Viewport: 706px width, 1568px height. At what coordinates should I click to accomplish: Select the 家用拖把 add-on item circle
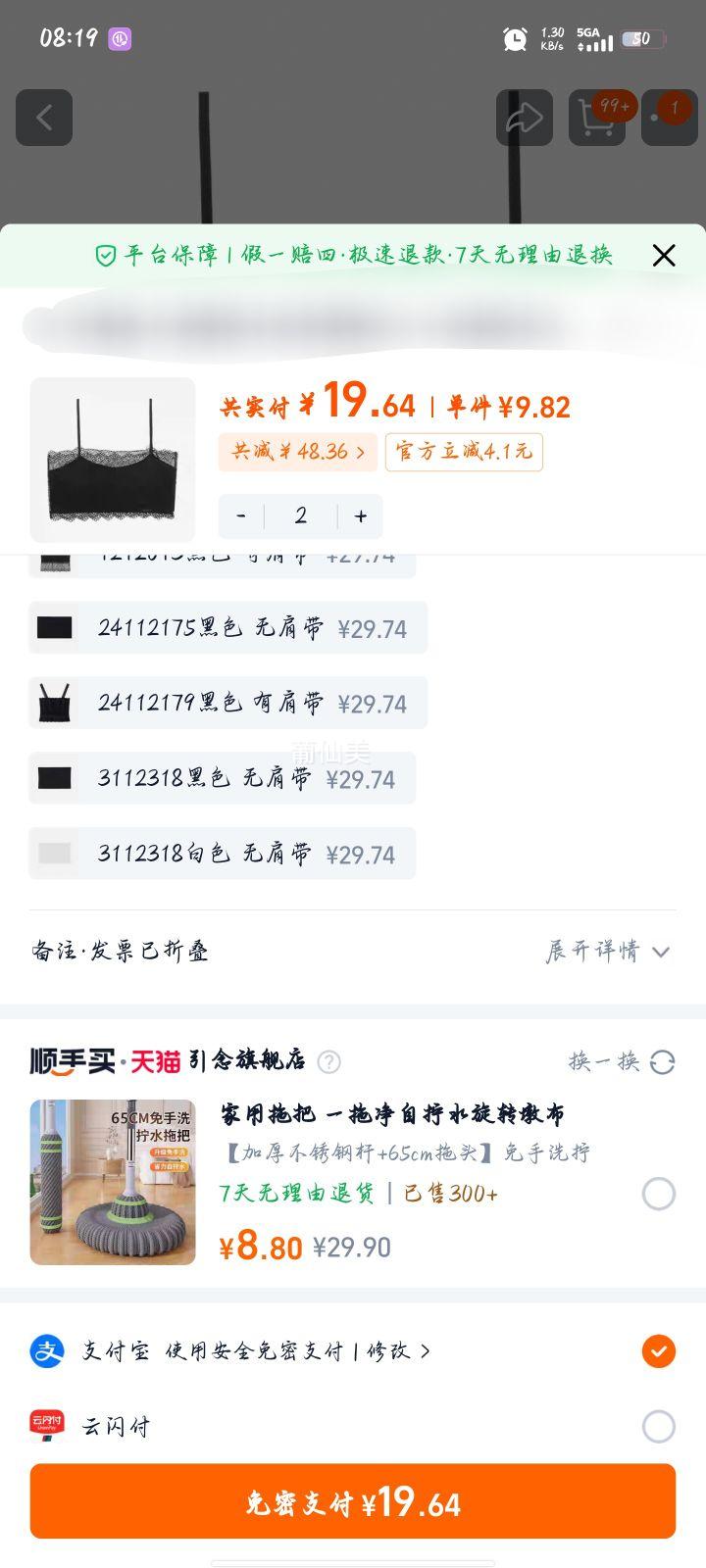[x=659, y=1195]
